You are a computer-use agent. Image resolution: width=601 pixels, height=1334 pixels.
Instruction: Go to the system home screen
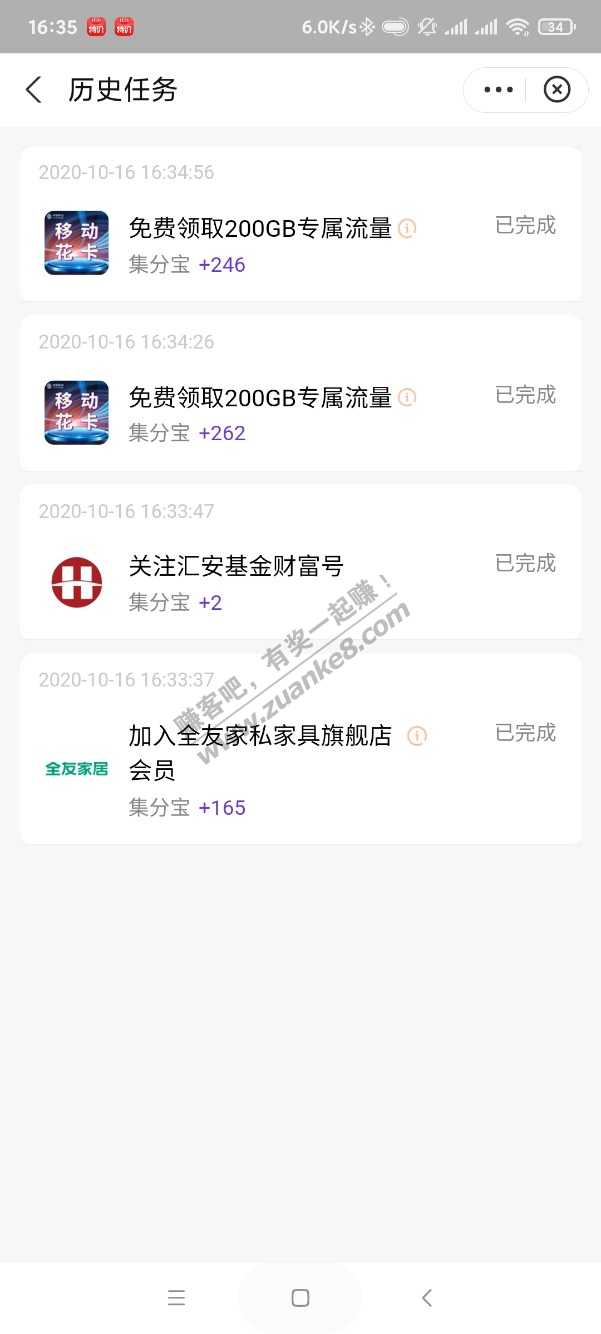pos(300,1298)
